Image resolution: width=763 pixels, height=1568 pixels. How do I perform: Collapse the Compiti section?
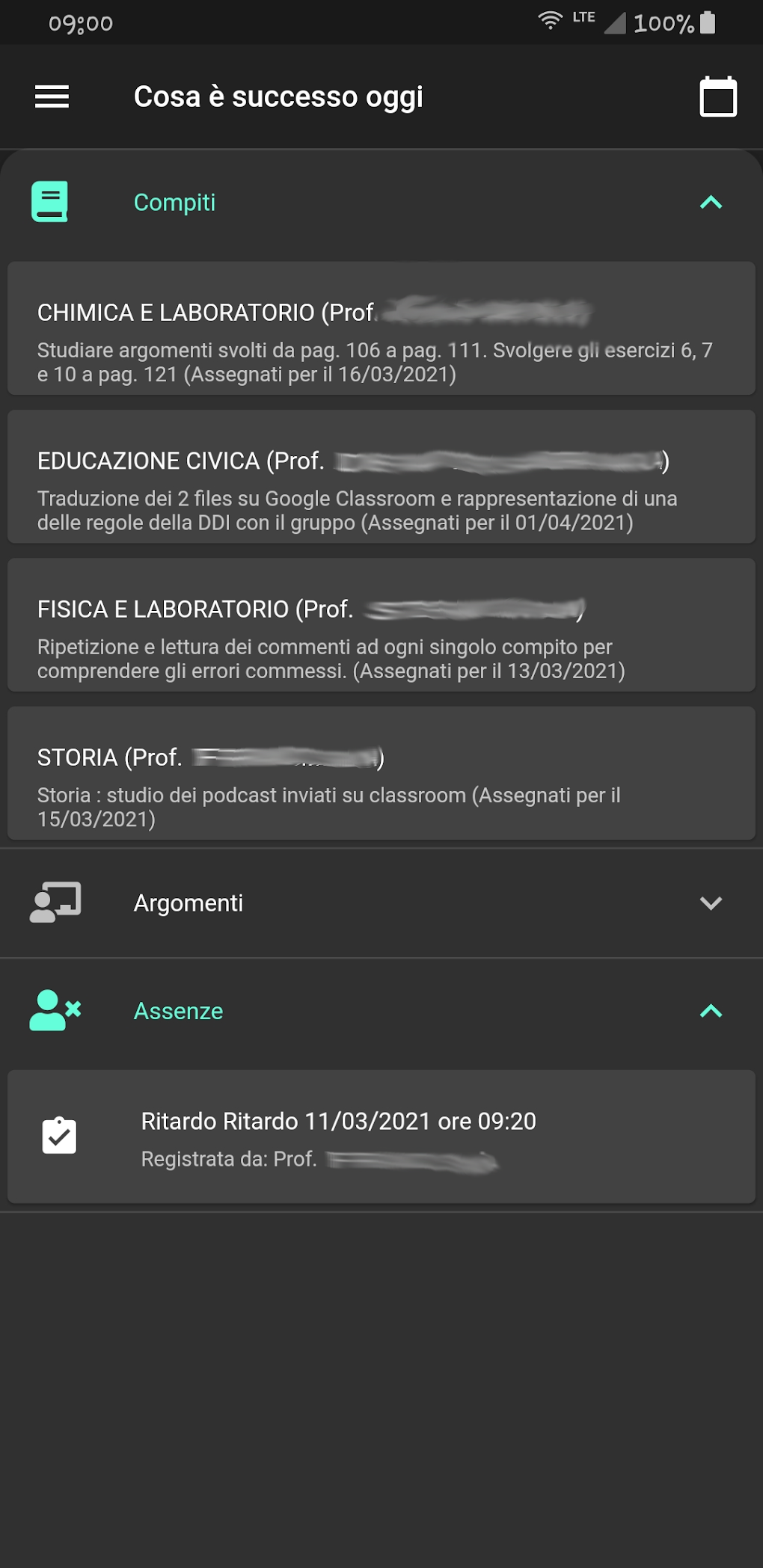[710, 203]
